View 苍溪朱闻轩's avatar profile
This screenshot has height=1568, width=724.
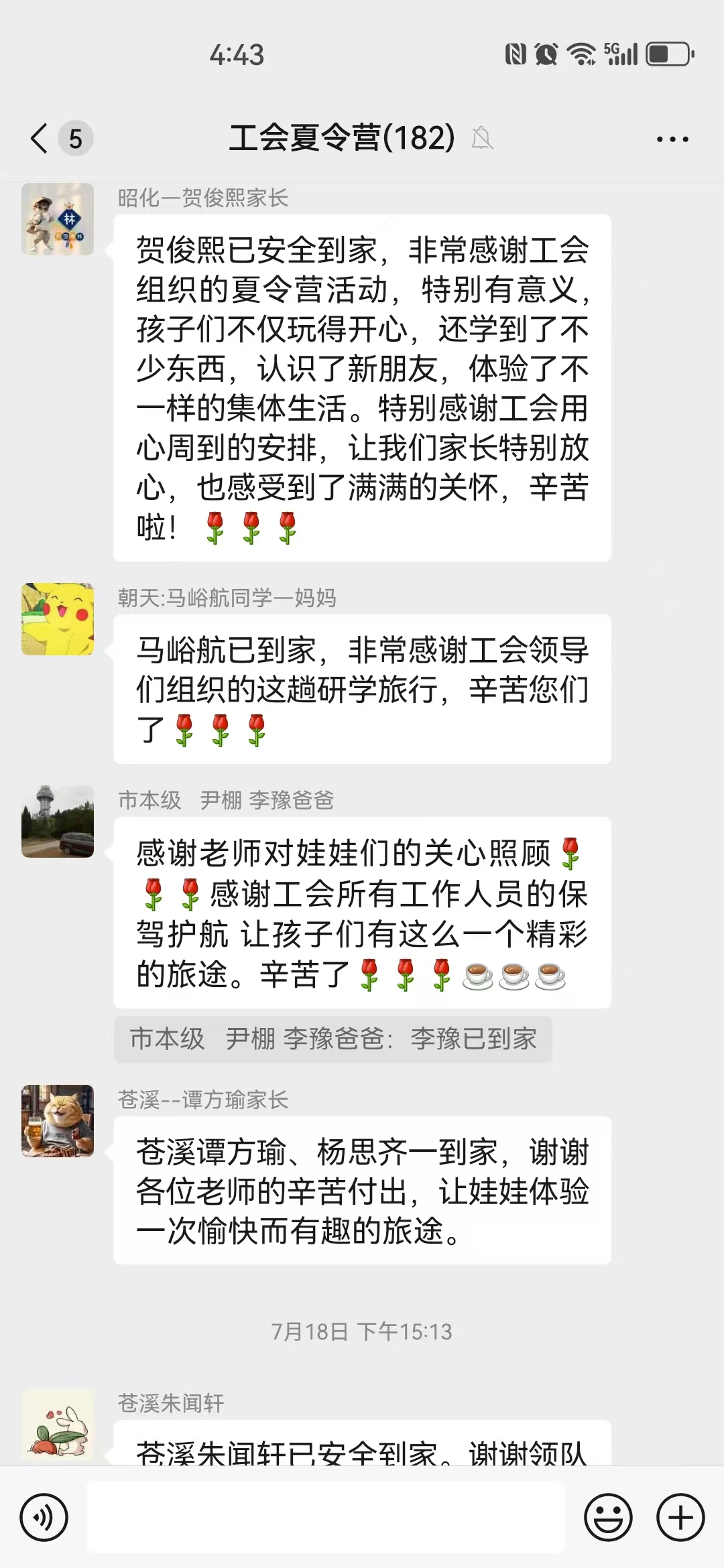pyautogui.click(x=58, y=1424)
